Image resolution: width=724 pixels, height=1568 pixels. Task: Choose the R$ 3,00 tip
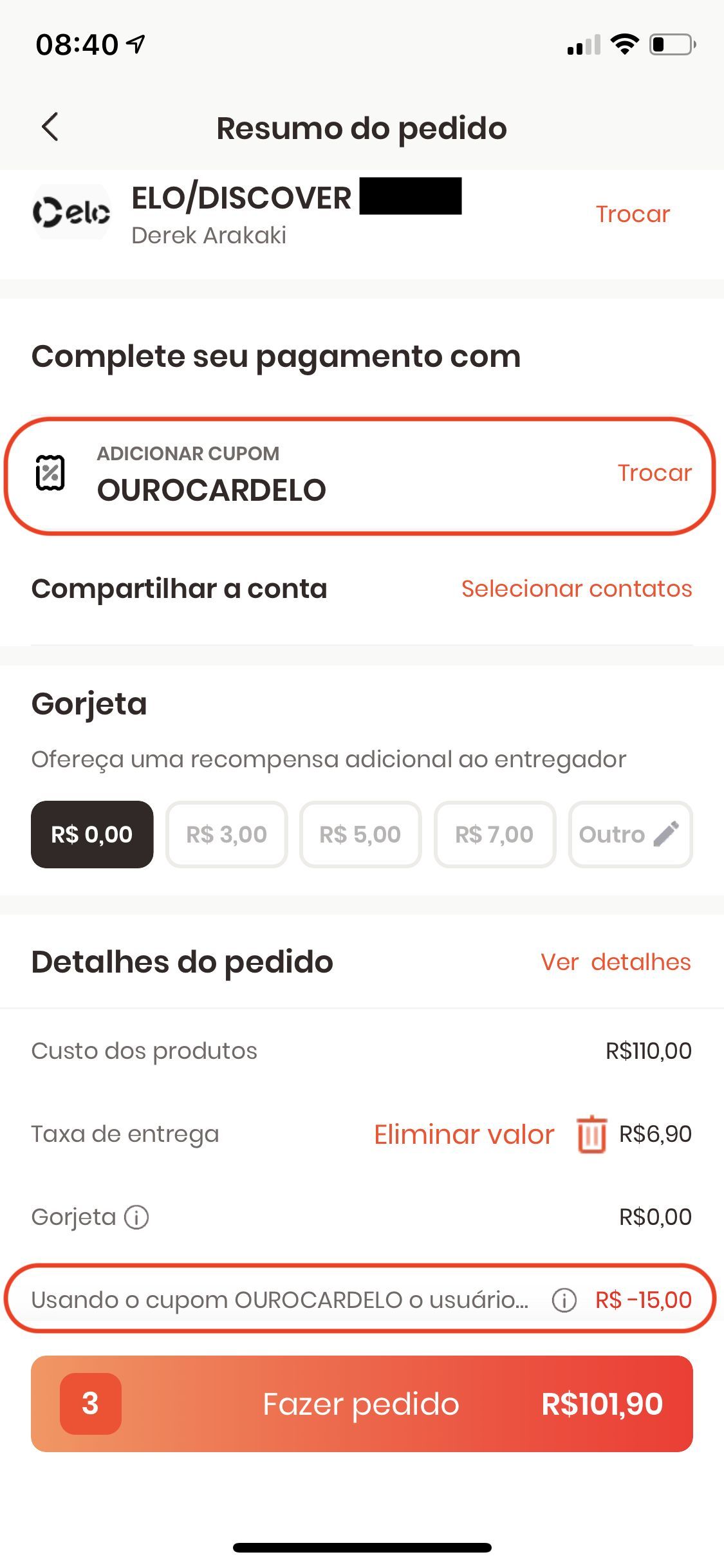(227, 834)
